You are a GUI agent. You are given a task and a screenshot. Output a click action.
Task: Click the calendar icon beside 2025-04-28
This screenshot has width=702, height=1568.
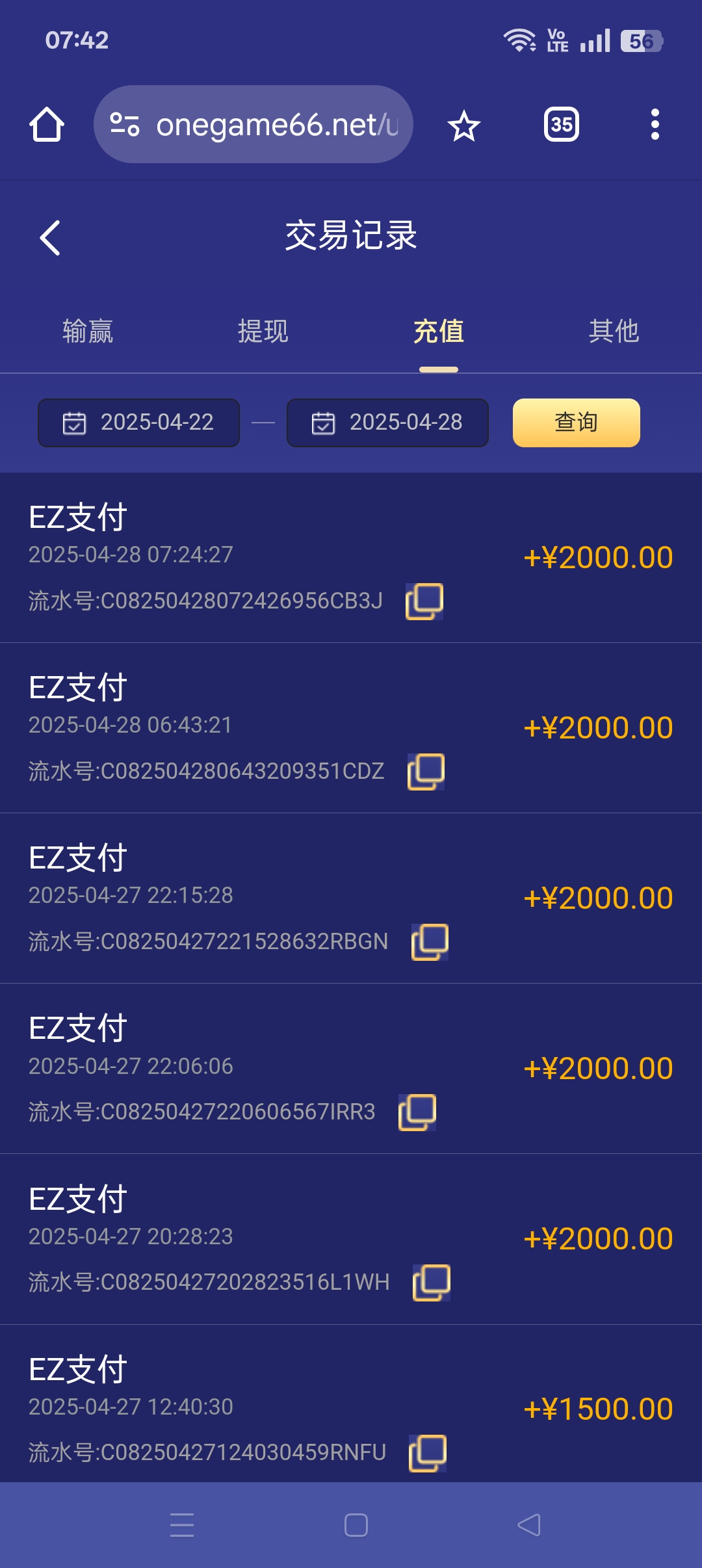click(x=323, y=423)
